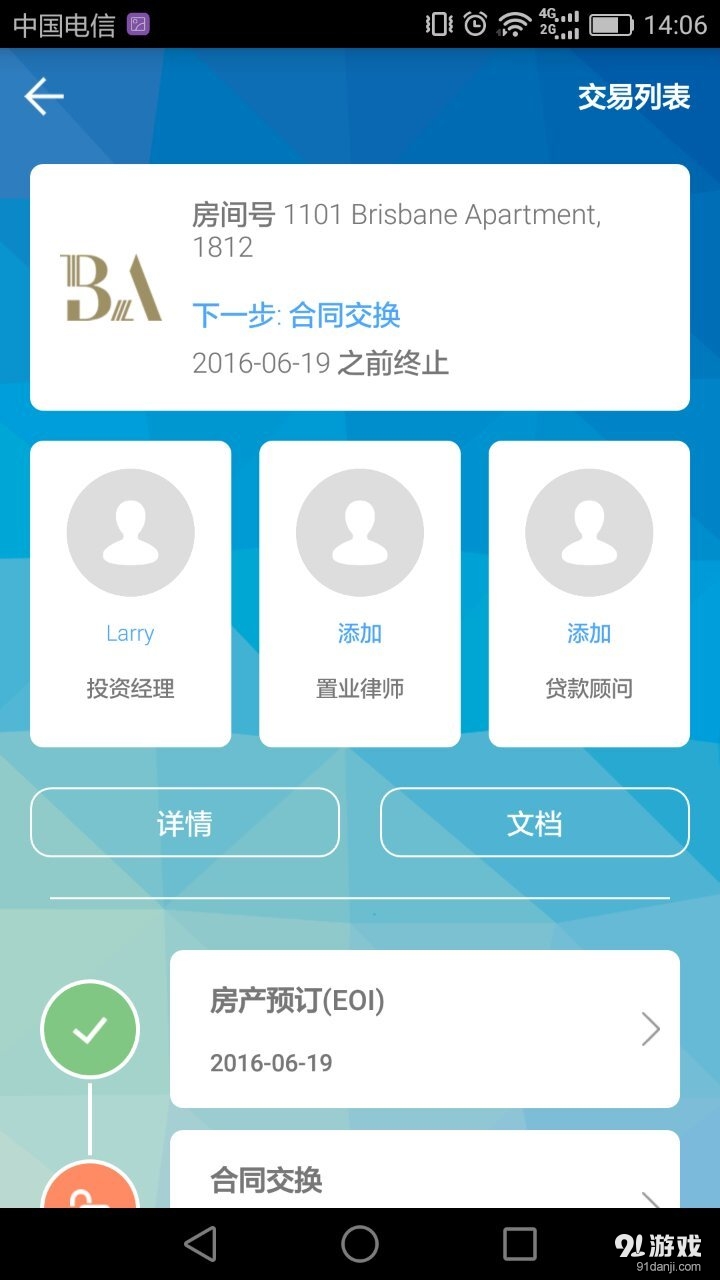Image resolution: width=720 pixels, height=1280 pixels.
Task: Expand the 房产预订(EOI) item via its chevron
Action: pyautogui.click(x=650, y=1028)
